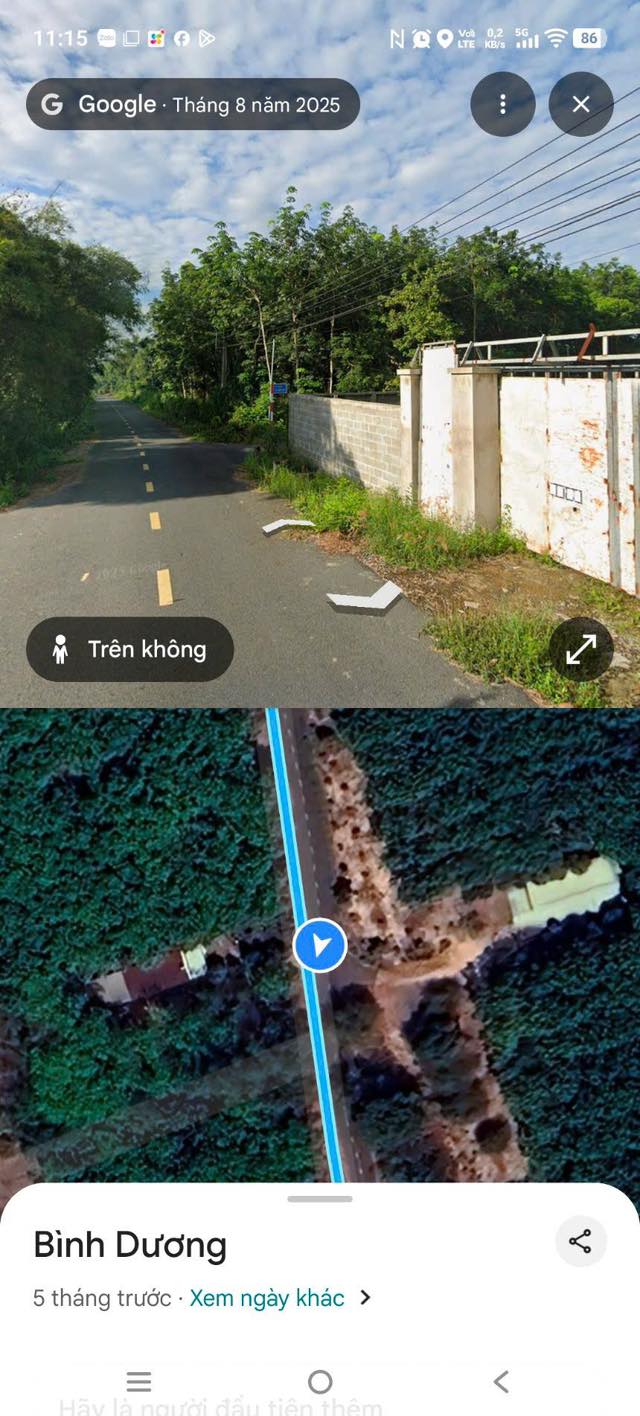
Task: Share this Bình Dương location
Action: tap(580, 1242)
